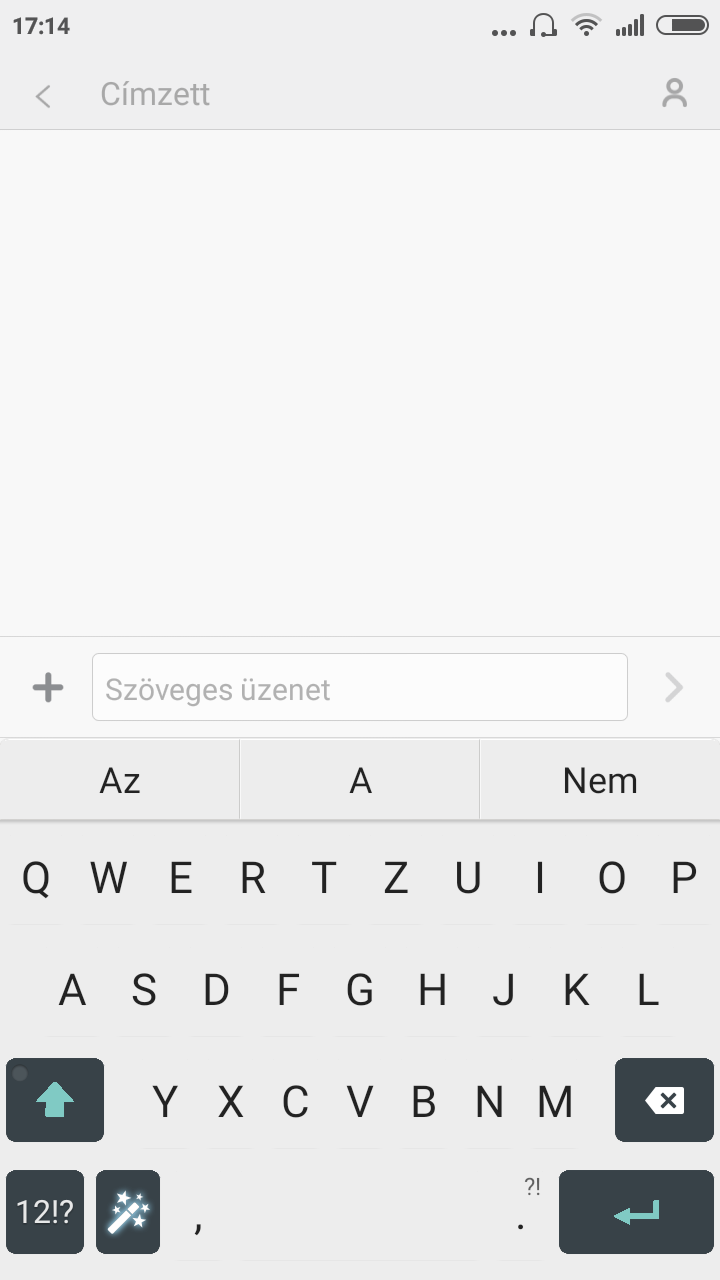Image resolution: width=720 pixels, height=1280 pixels.
Task: Open attachments with the plus icon
Action: click(48, 688)
